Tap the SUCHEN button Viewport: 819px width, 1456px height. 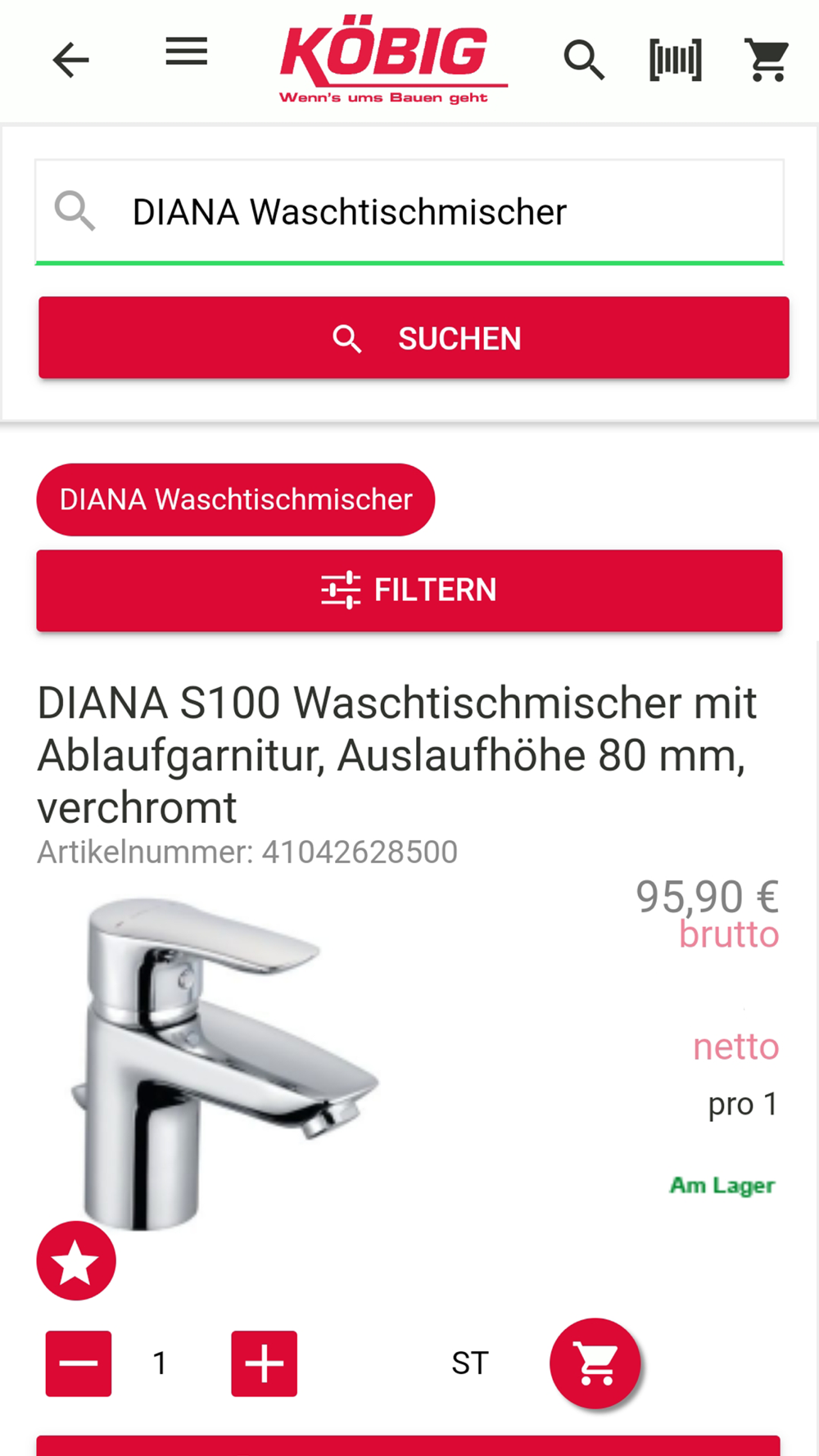click(414, 338)
